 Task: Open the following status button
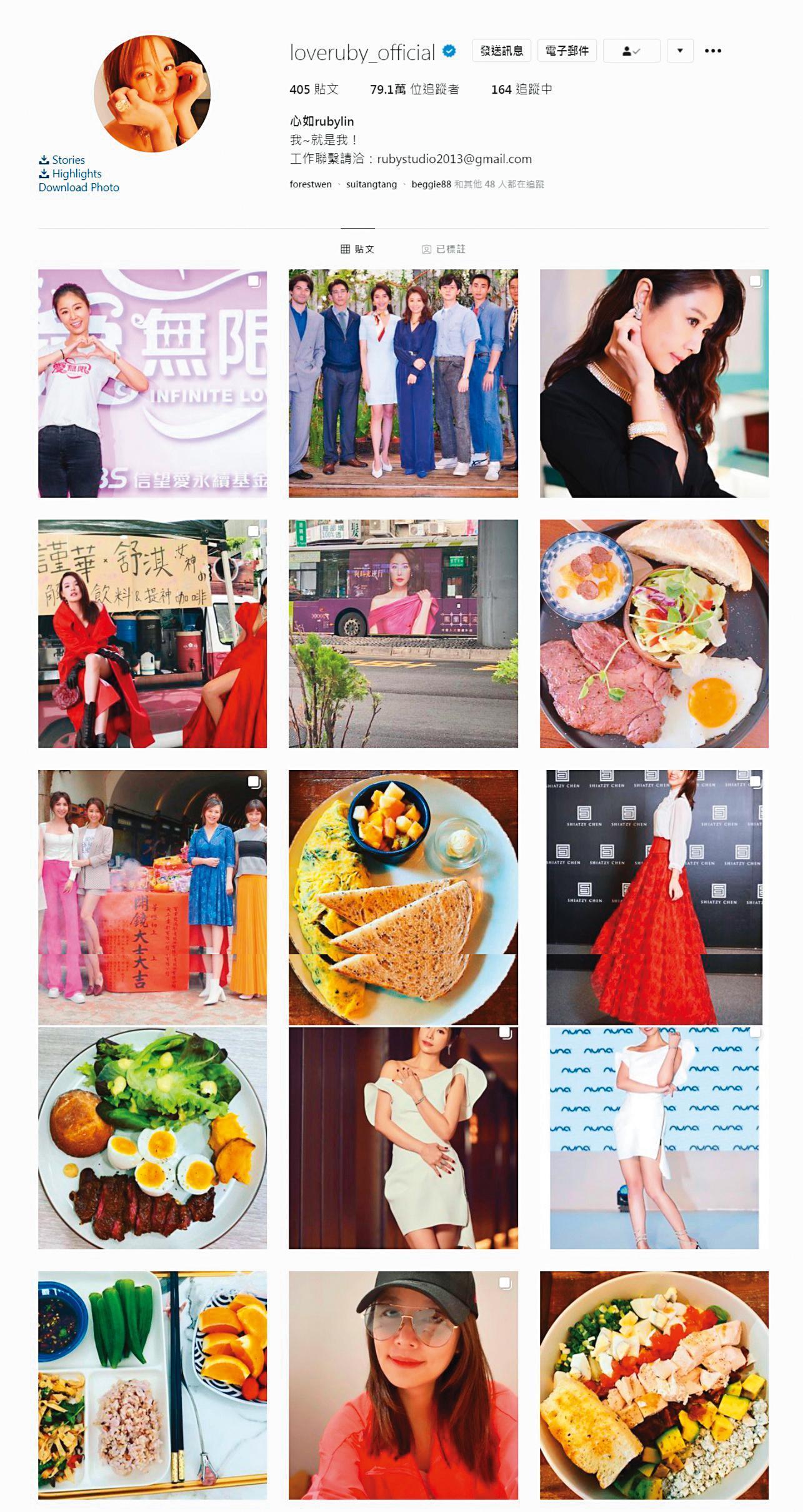pos(631,51)
